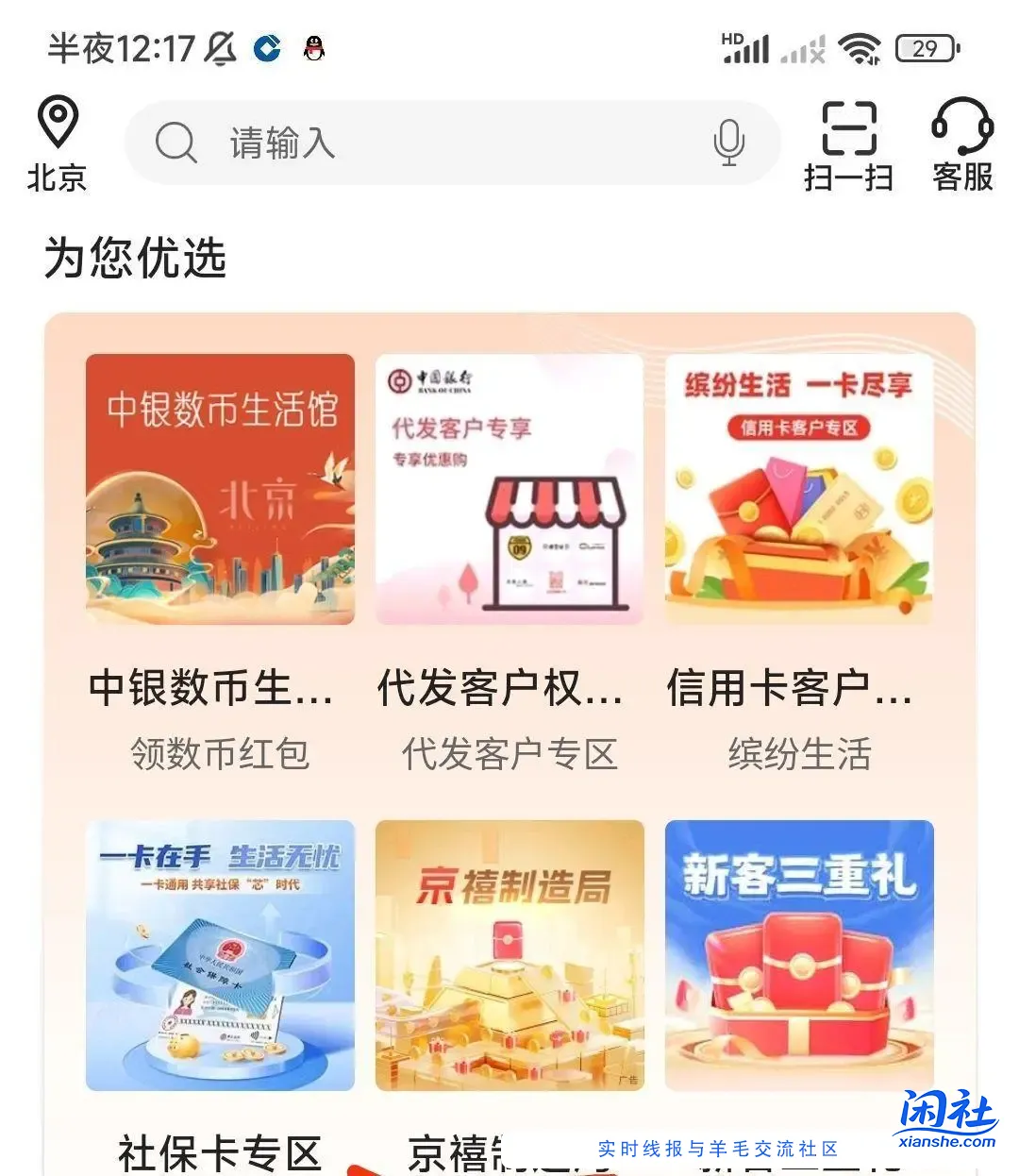The height and width of the screenshot is (1176, 1019).
Task: Tap the 领数币红包 link
Action: click(220, 753)
